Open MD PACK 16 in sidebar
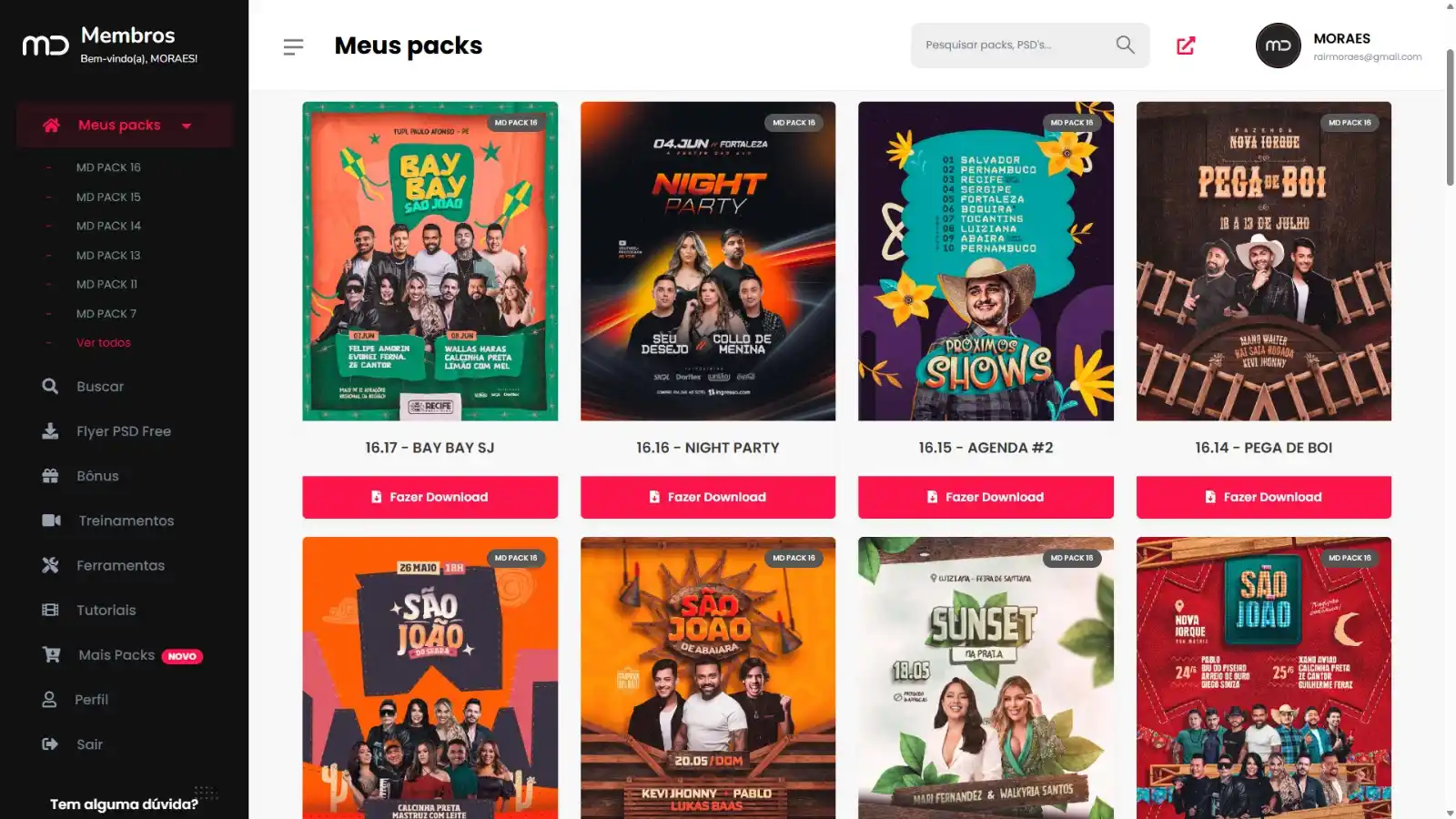1456x819 pixels. [108, 167]
